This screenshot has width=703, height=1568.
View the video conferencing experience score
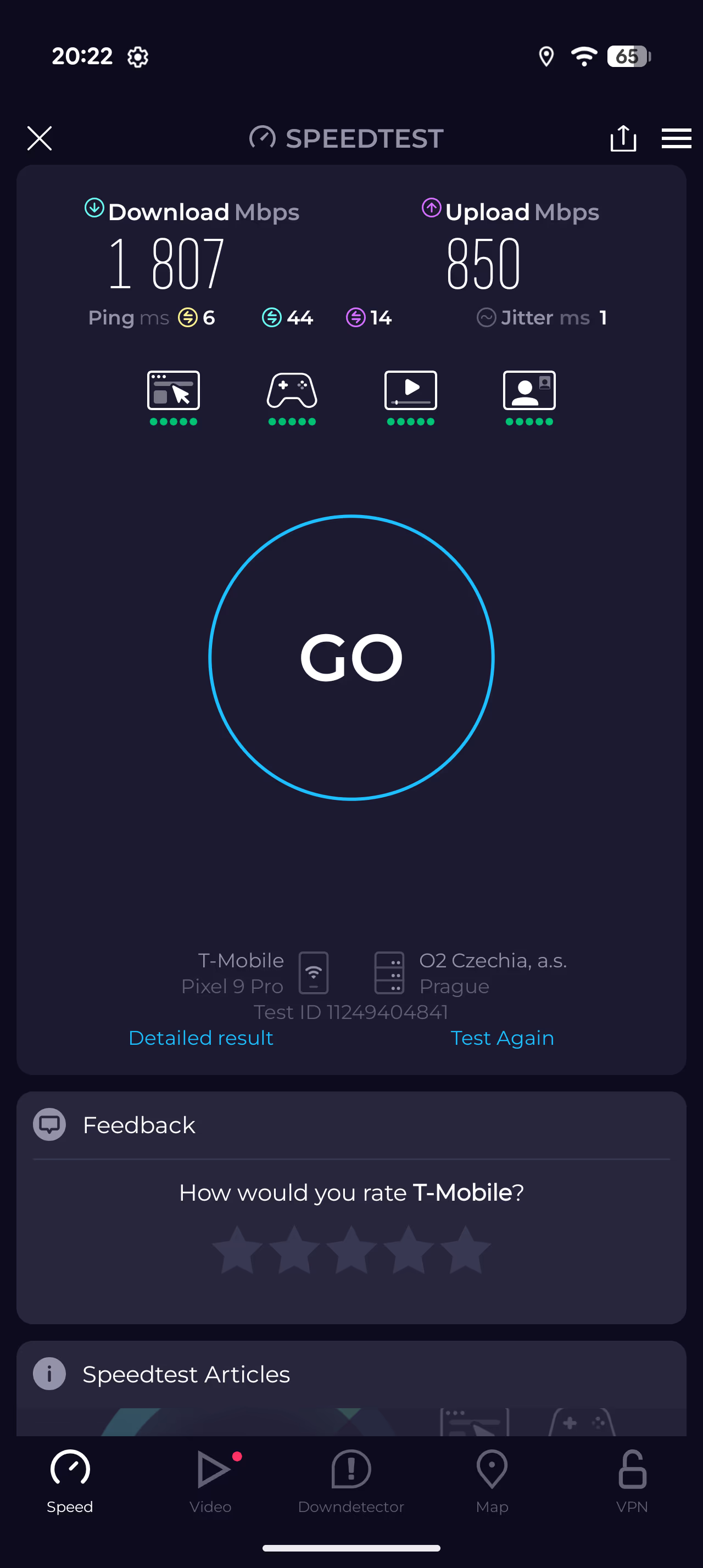[x=529, y=396]
